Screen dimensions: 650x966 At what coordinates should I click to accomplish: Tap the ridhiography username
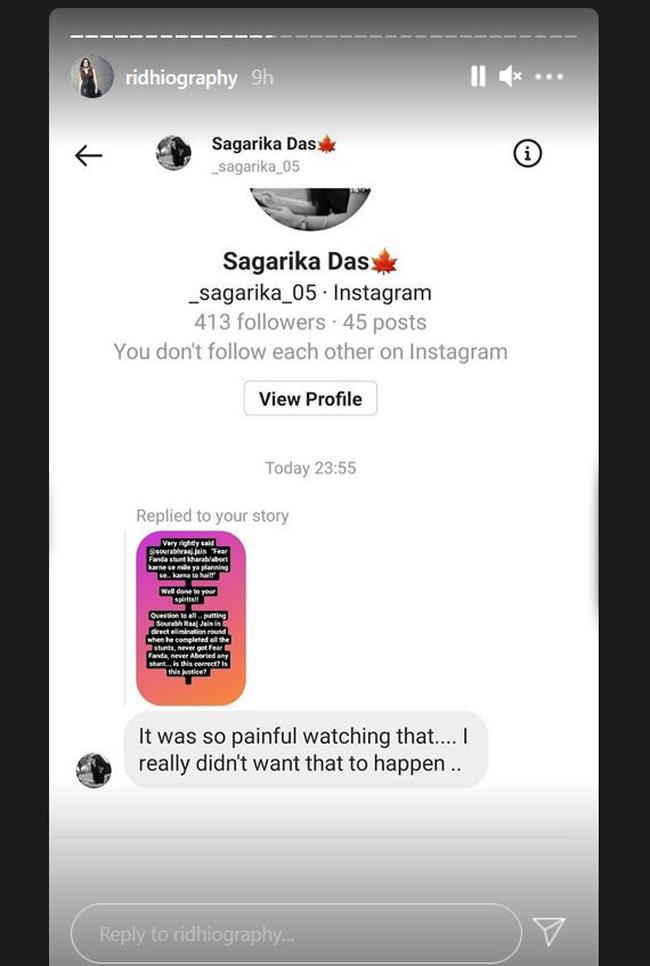(x=181, y=78)
